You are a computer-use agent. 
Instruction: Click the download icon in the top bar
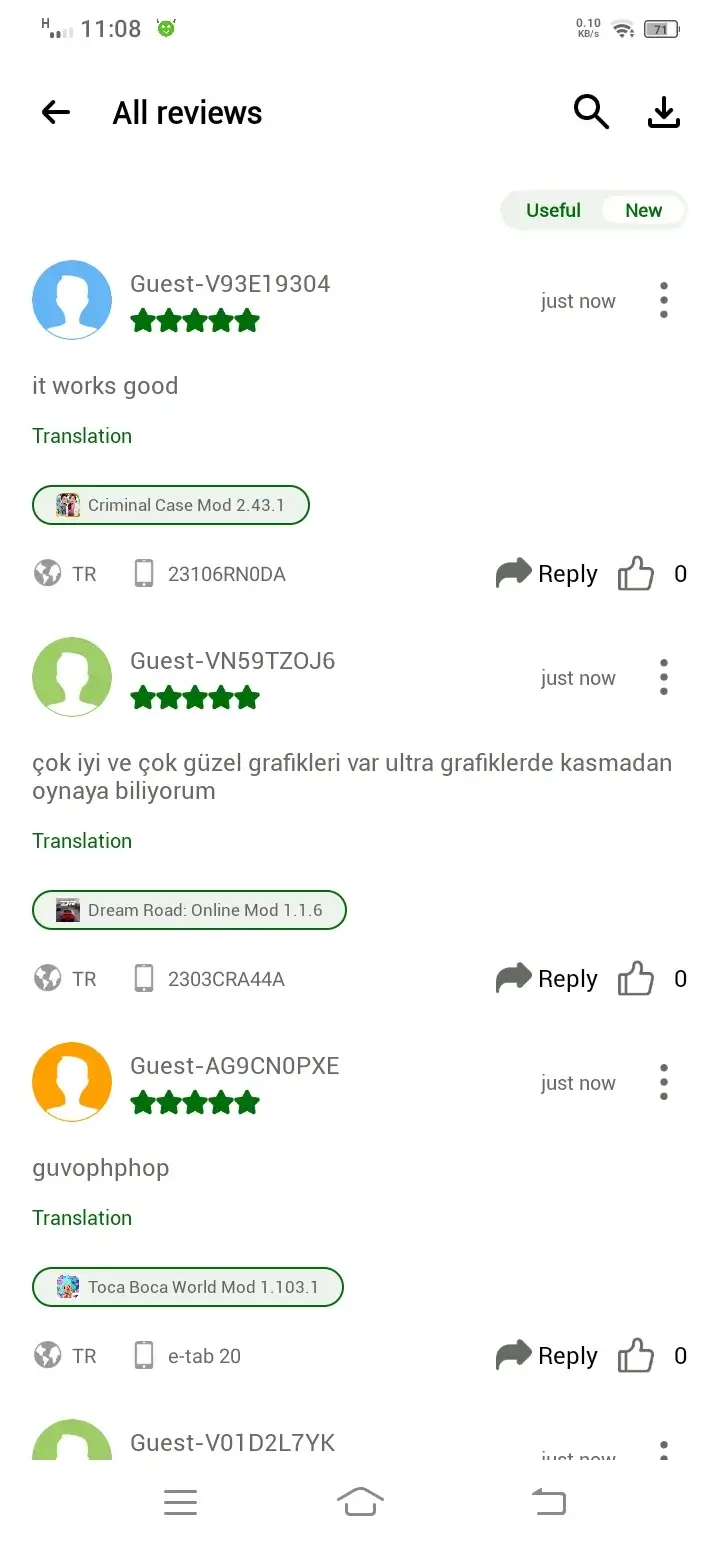(664, 112)
